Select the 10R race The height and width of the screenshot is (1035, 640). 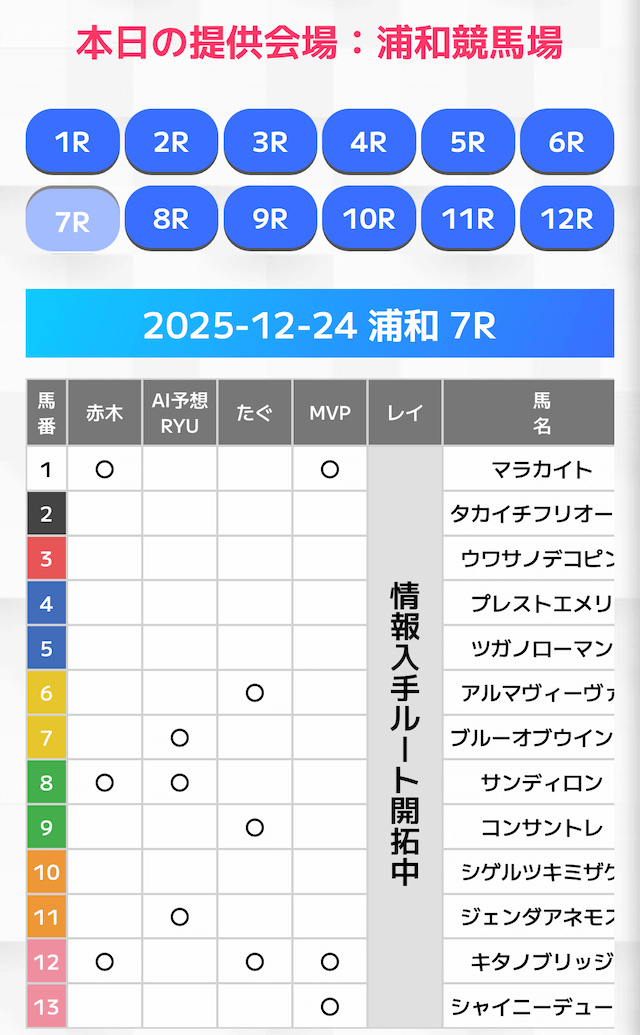pos(369,218)
